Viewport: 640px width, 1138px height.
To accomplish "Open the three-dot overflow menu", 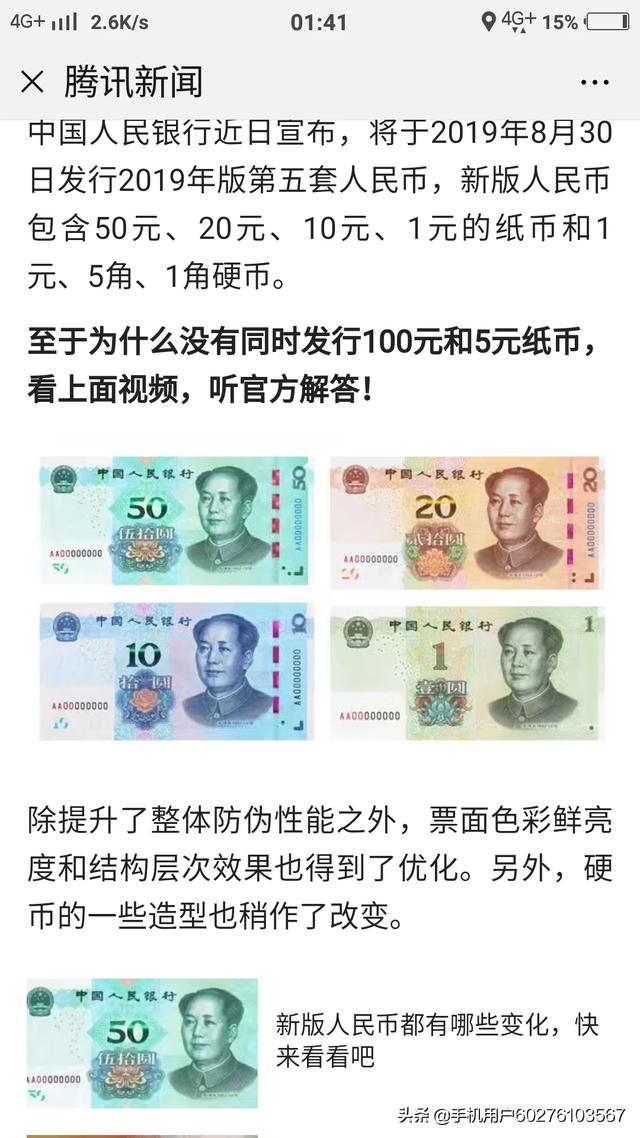I will [595, 82].
